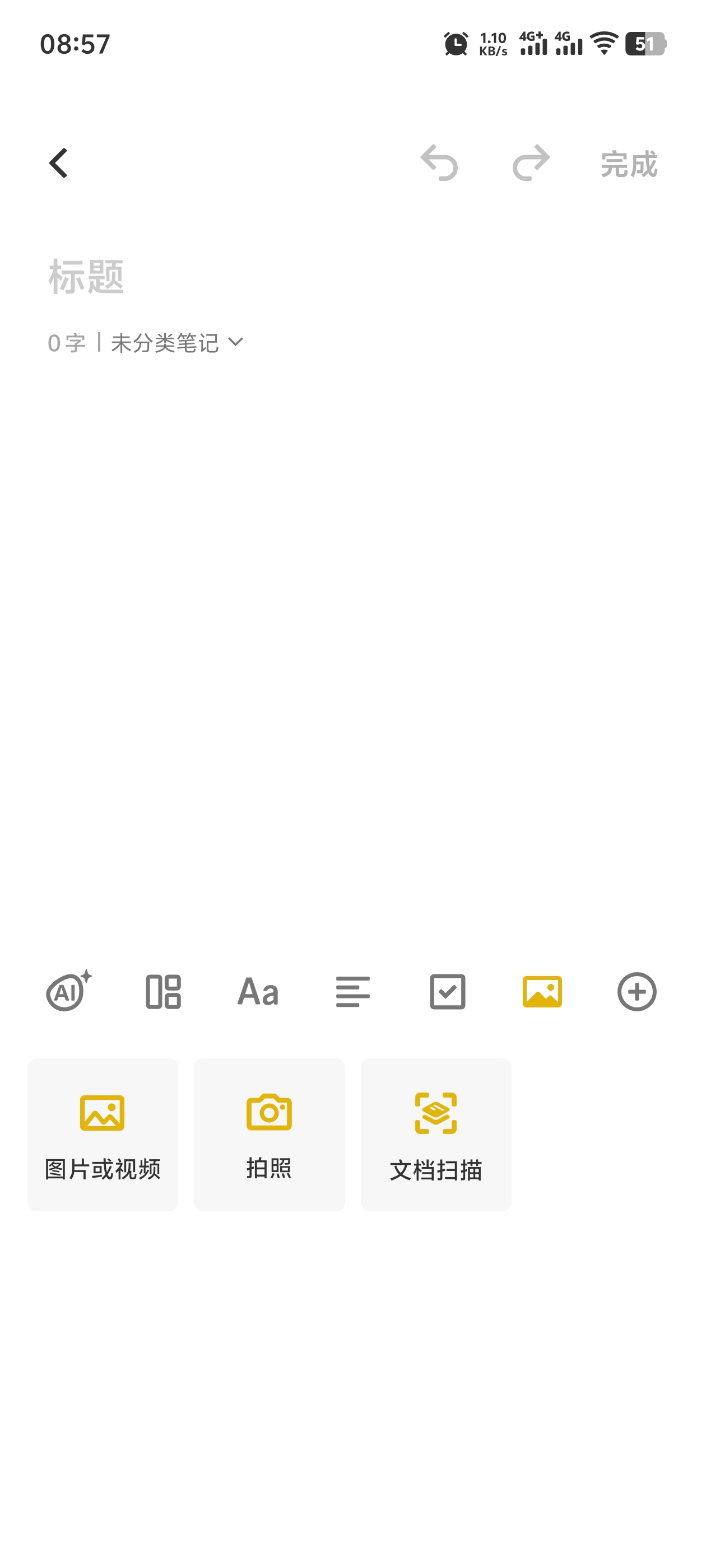
Task: Tap 完成 to finish the note
Action: 629,164
